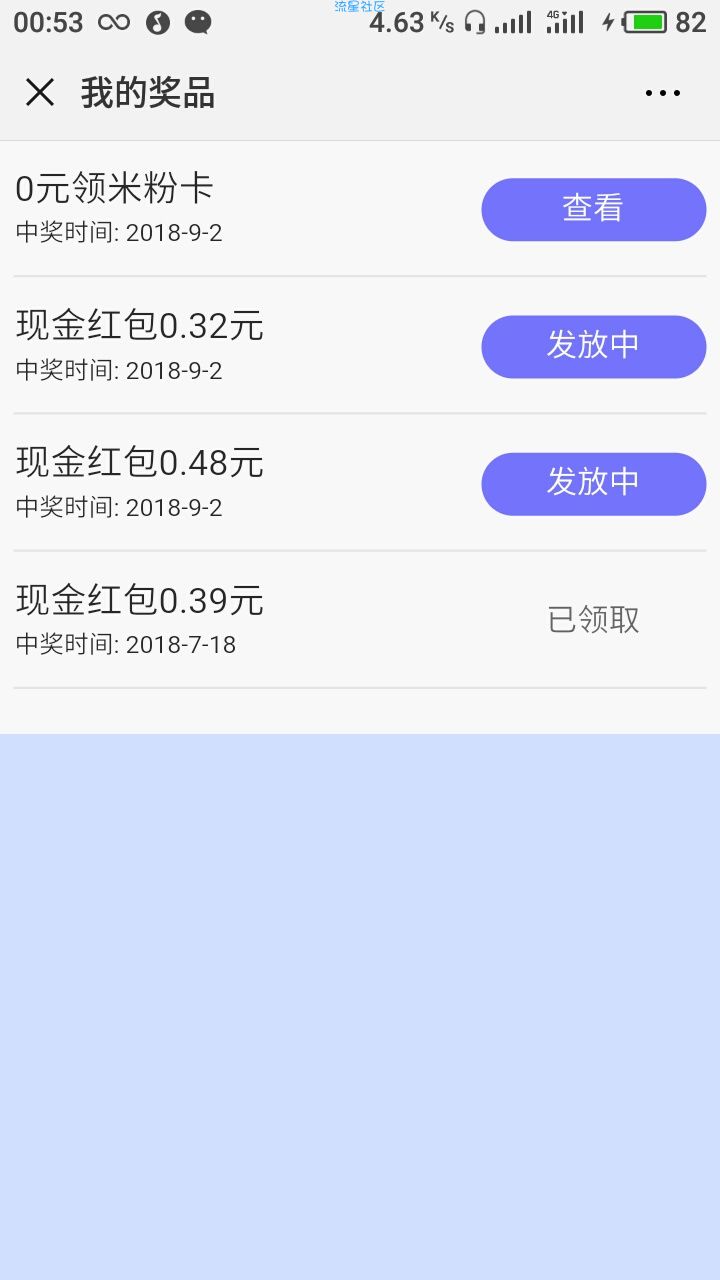Tap 查看 for 0元领米粉卡
The image size is (720, 1280).
click(594, 209)
